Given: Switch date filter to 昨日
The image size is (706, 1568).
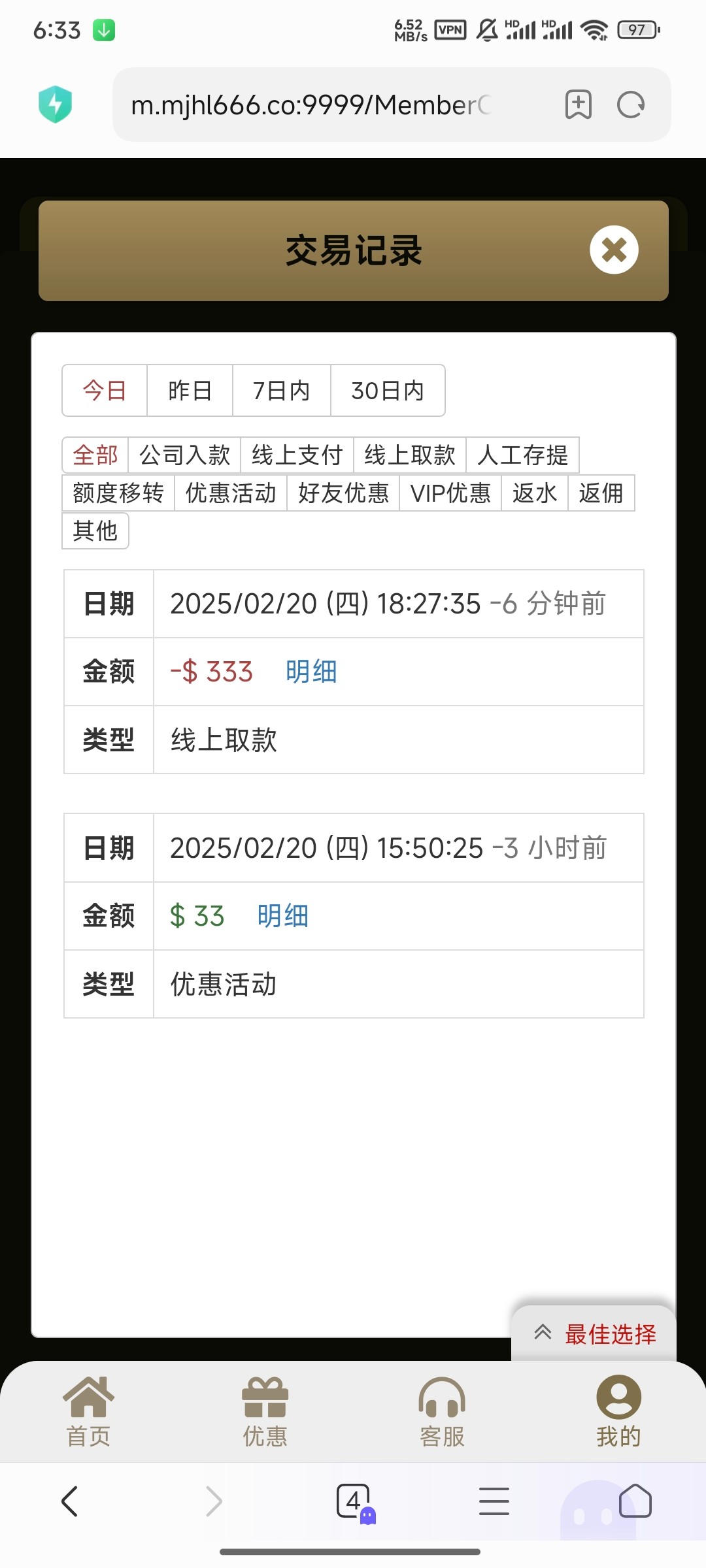Looking at the screenshot, I should coord(190,391).
